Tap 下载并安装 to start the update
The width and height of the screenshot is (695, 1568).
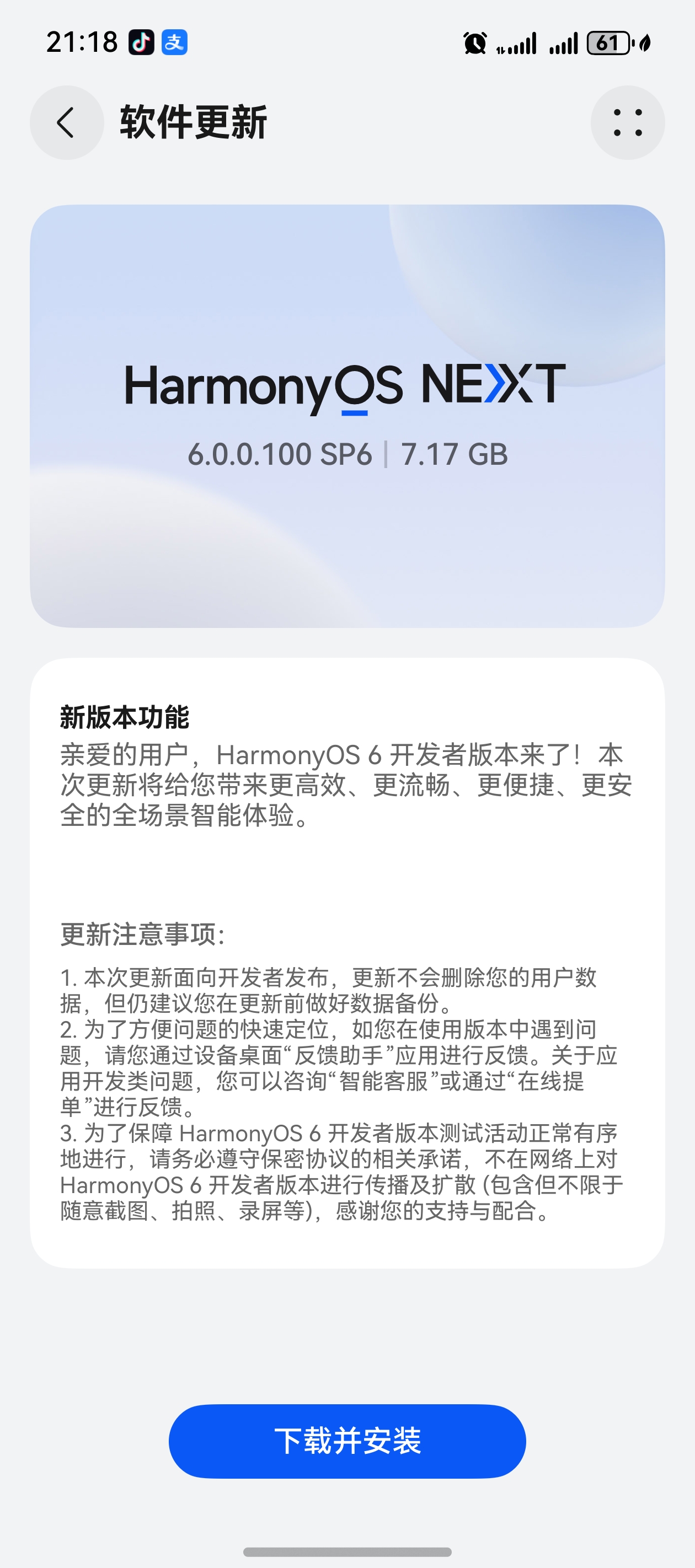347,1441
